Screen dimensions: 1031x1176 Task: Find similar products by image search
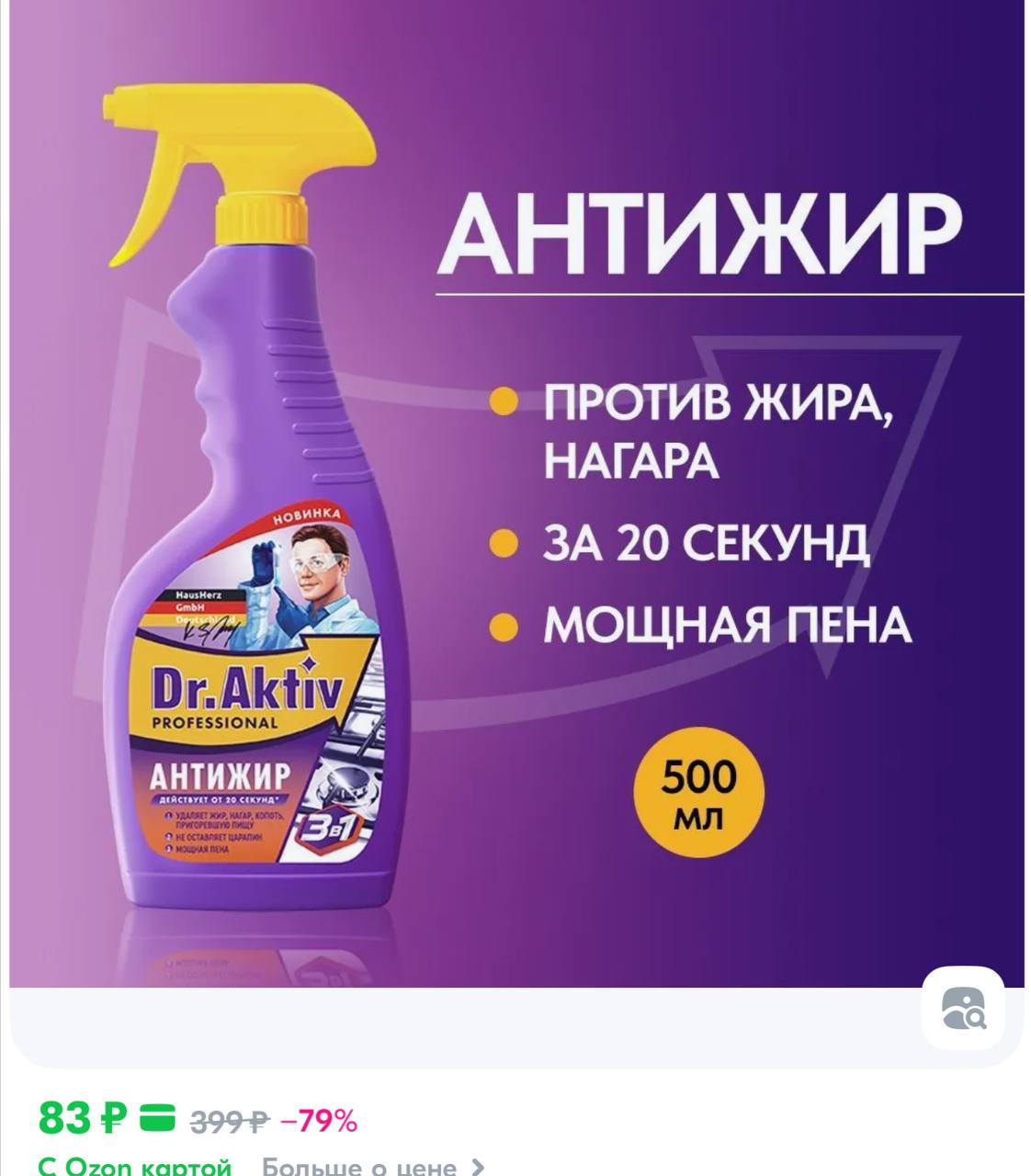coord(963,1008)
